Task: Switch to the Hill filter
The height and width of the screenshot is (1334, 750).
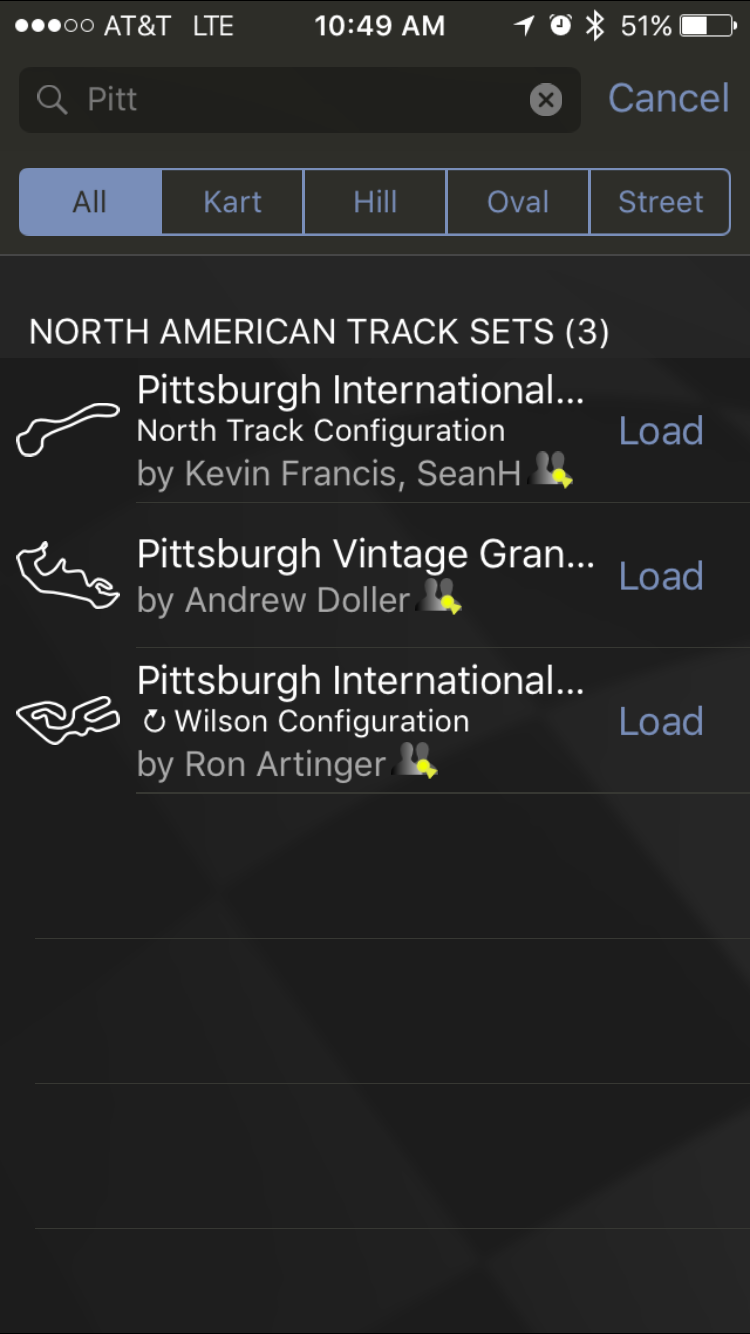Action: 375,202
